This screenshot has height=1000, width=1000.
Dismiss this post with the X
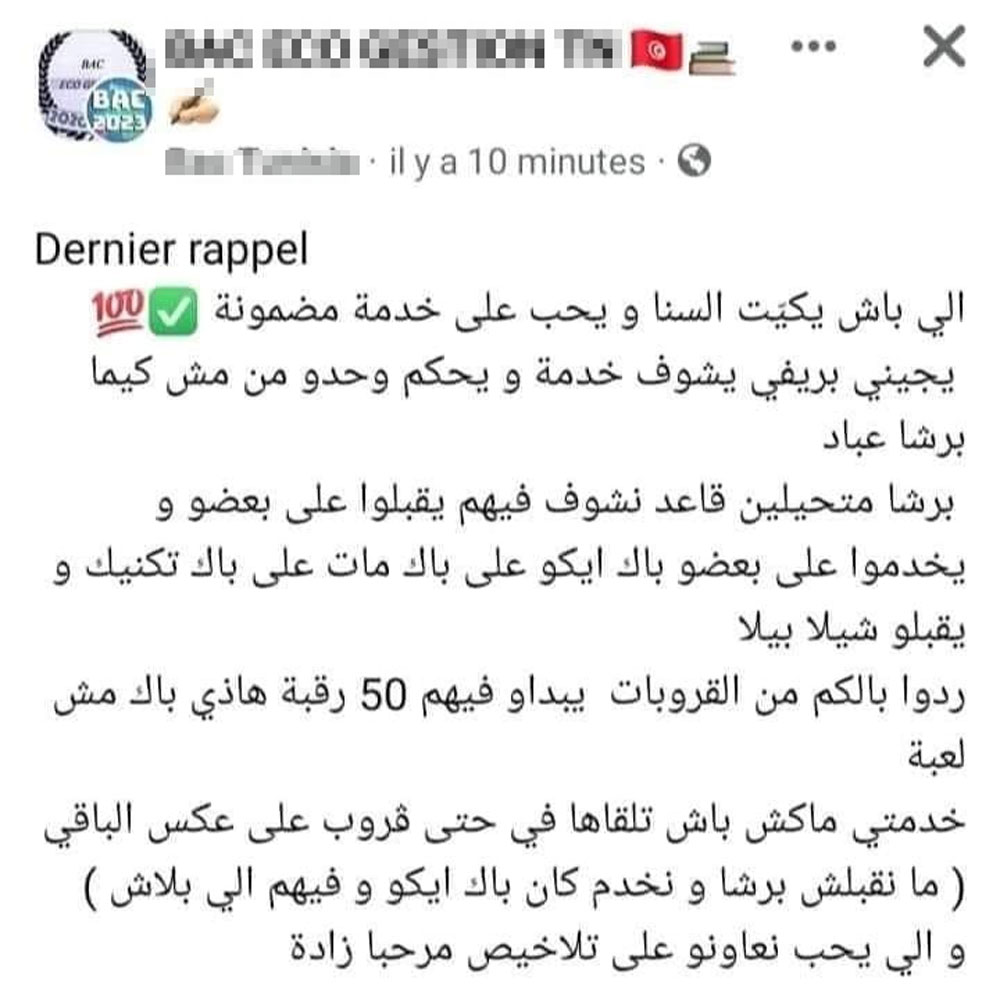pos(942,47)
